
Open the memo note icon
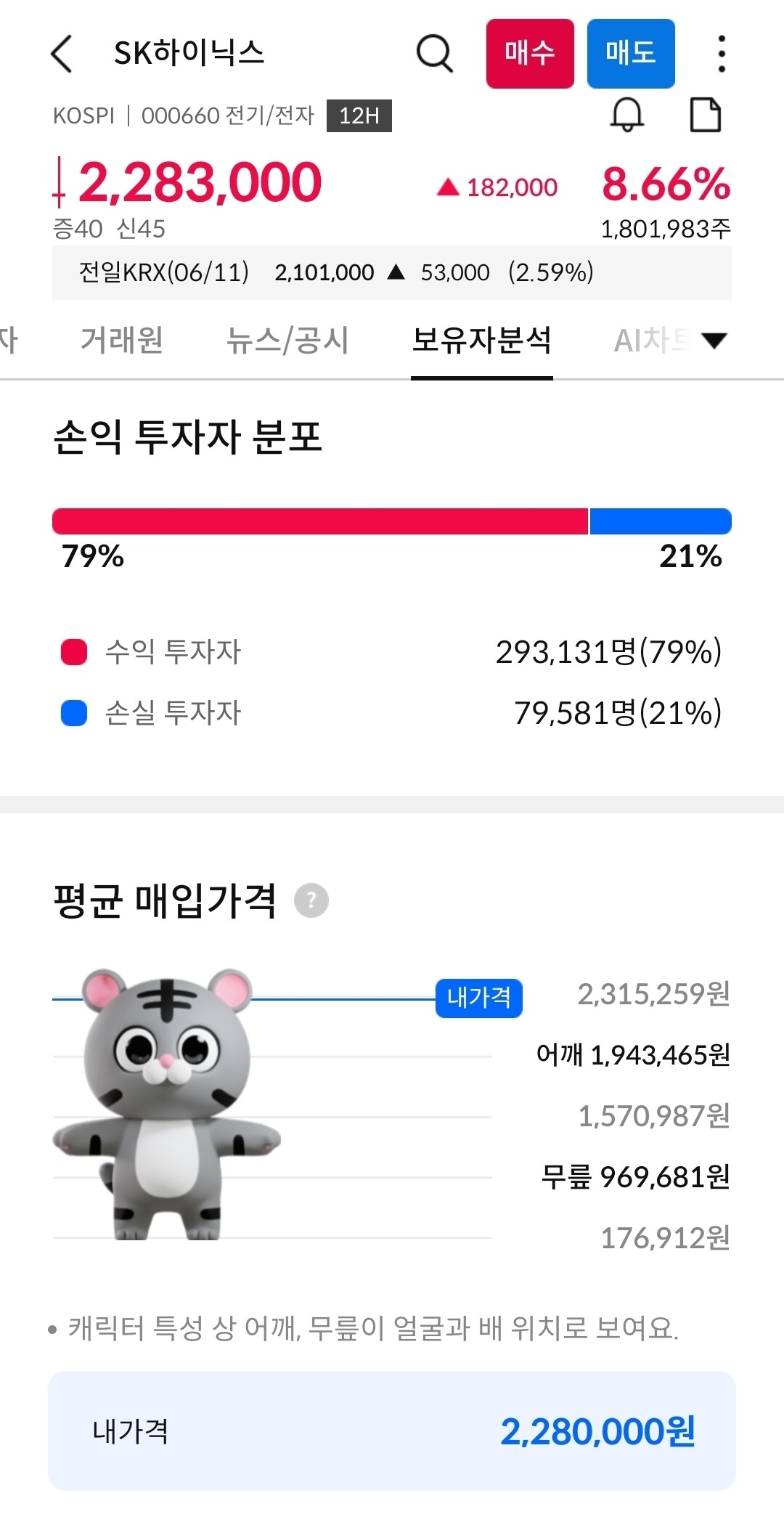pos(705,115)
